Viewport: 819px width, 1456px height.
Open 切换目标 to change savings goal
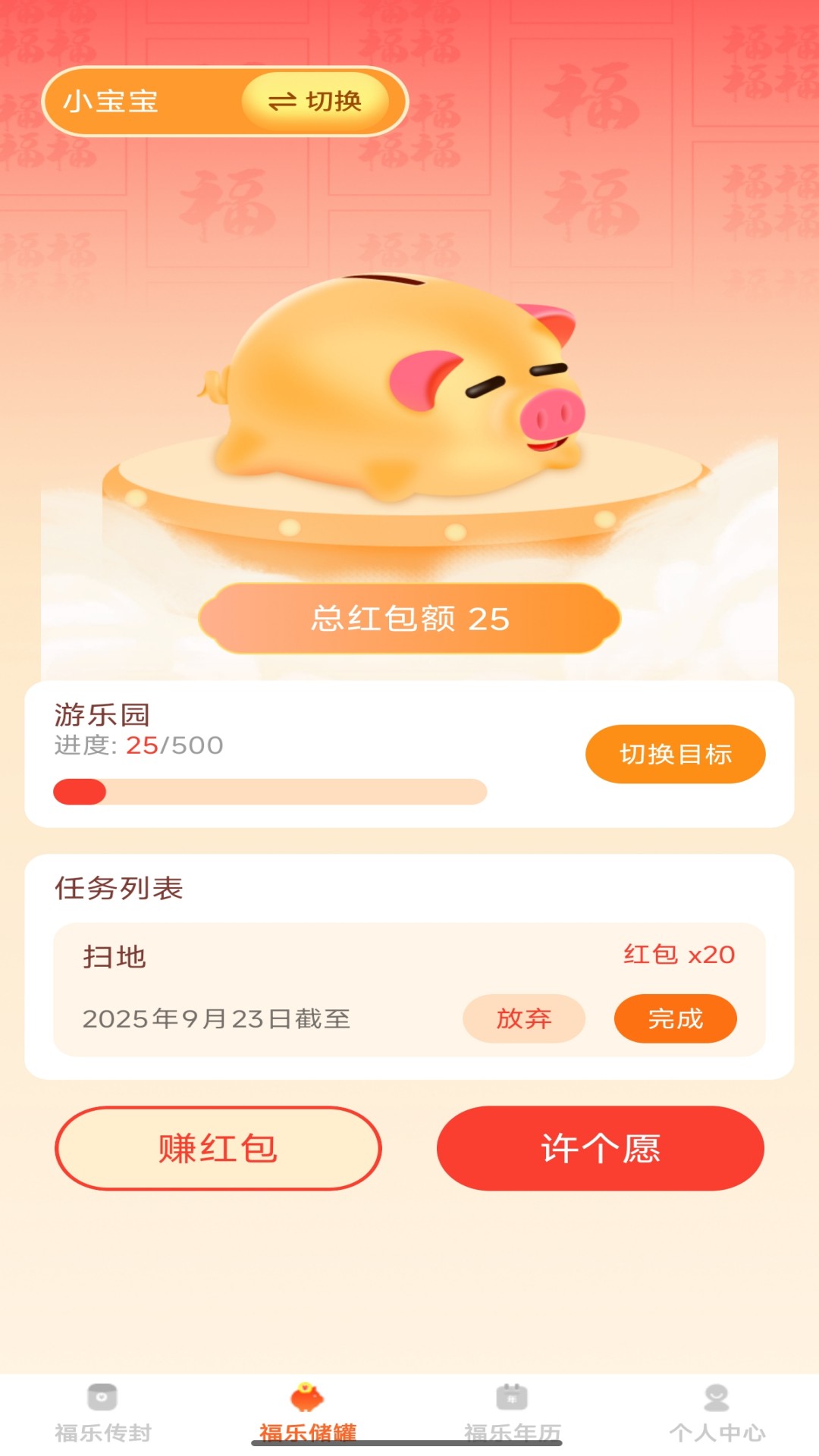coord(676,753)
